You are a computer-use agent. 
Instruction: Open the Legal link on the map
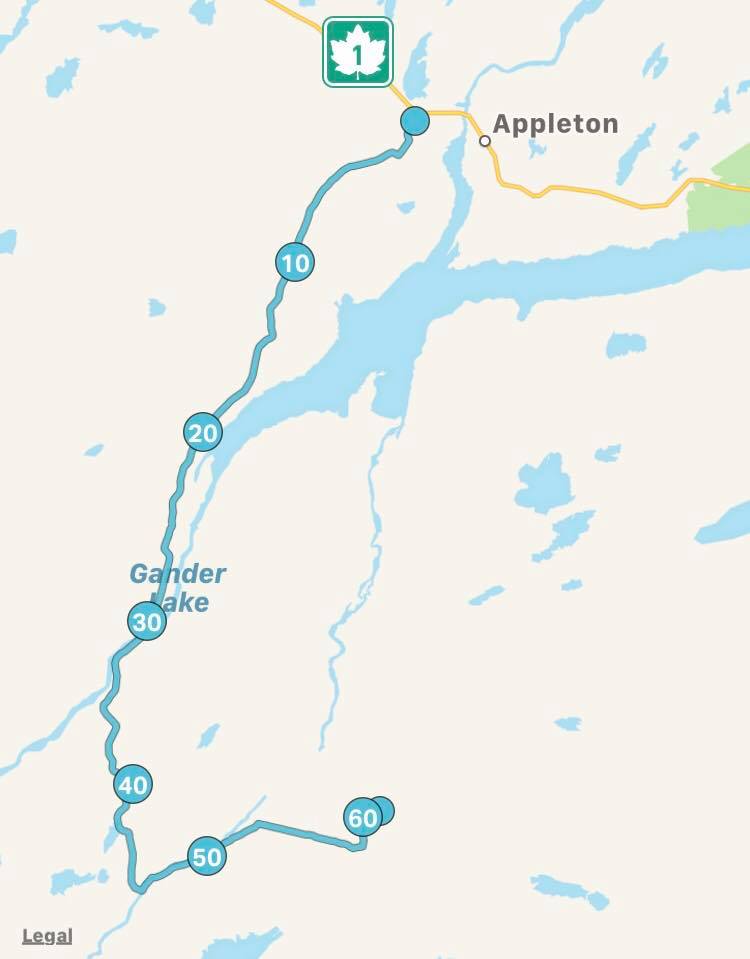coord(47,936)
